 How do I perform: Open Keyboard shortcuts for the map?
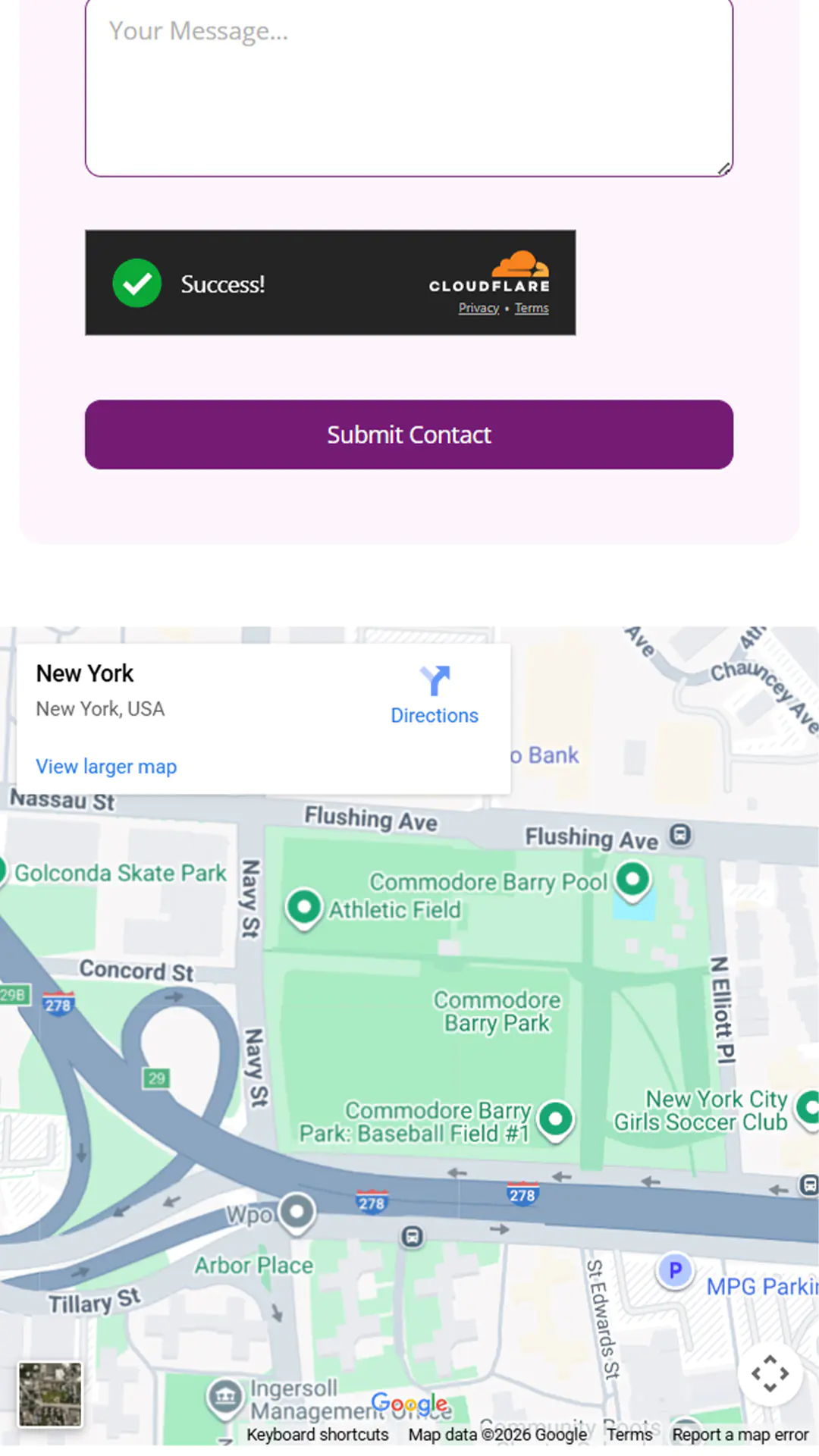click(x=317, y=1435)
